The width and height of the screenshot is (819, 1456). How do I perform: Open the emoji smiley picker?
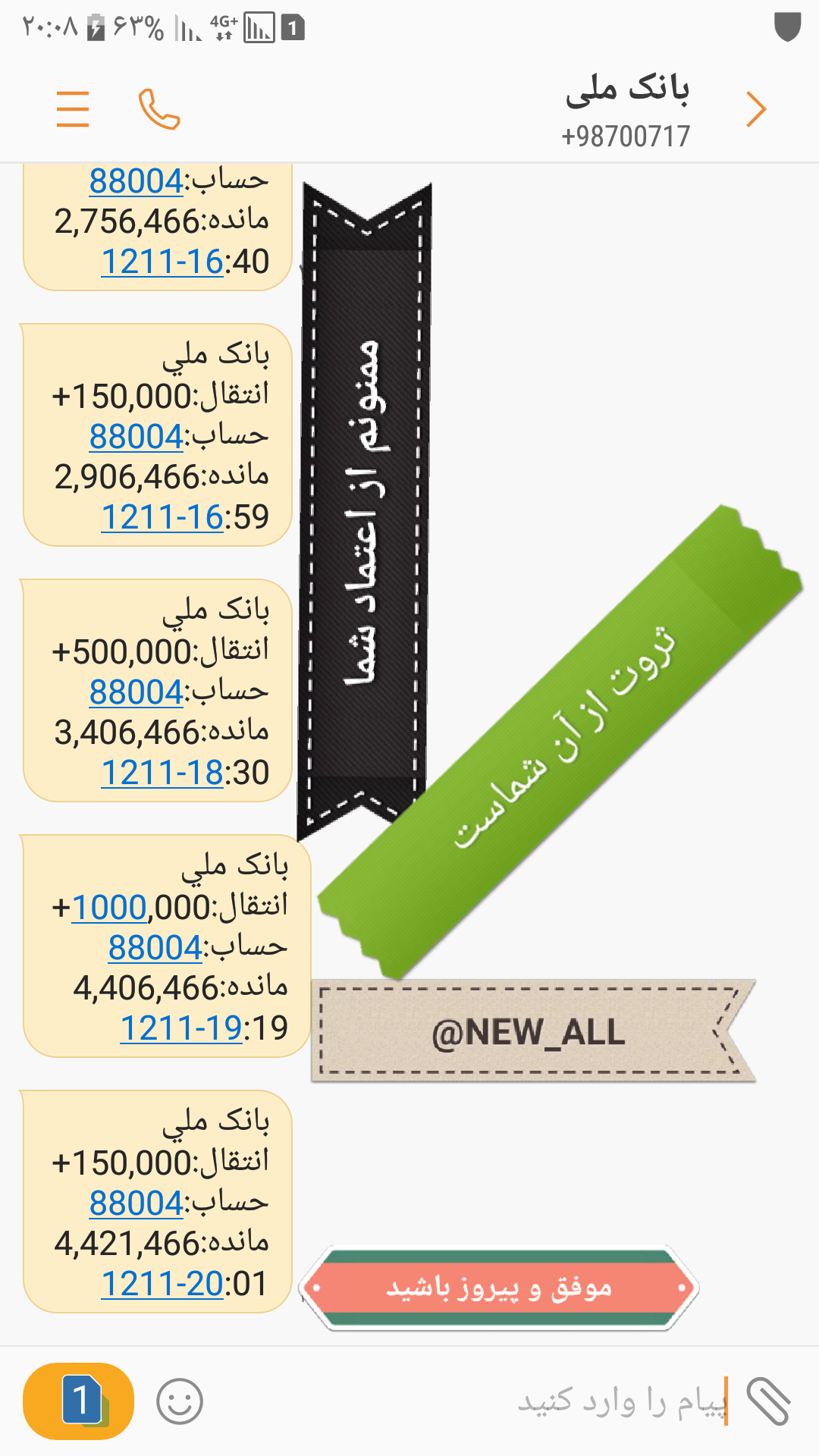click(180, 1401)
